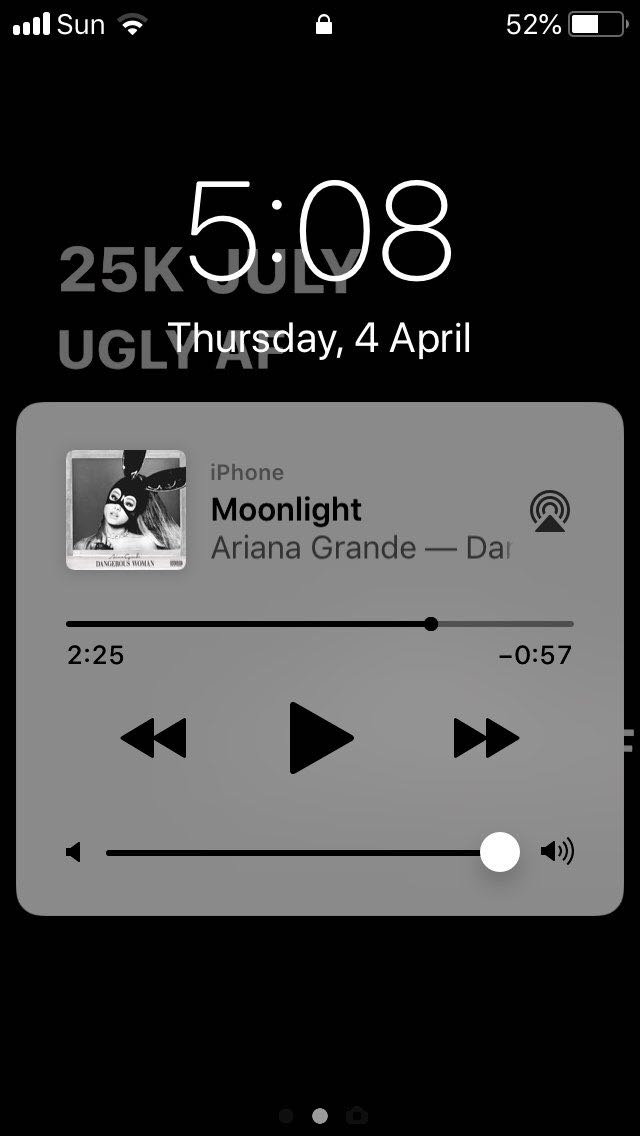Tap the Dangerous Woman album artwork
Image resolution: width=640 pixels, height=1136 pixels.
click(x=126, y=510)
